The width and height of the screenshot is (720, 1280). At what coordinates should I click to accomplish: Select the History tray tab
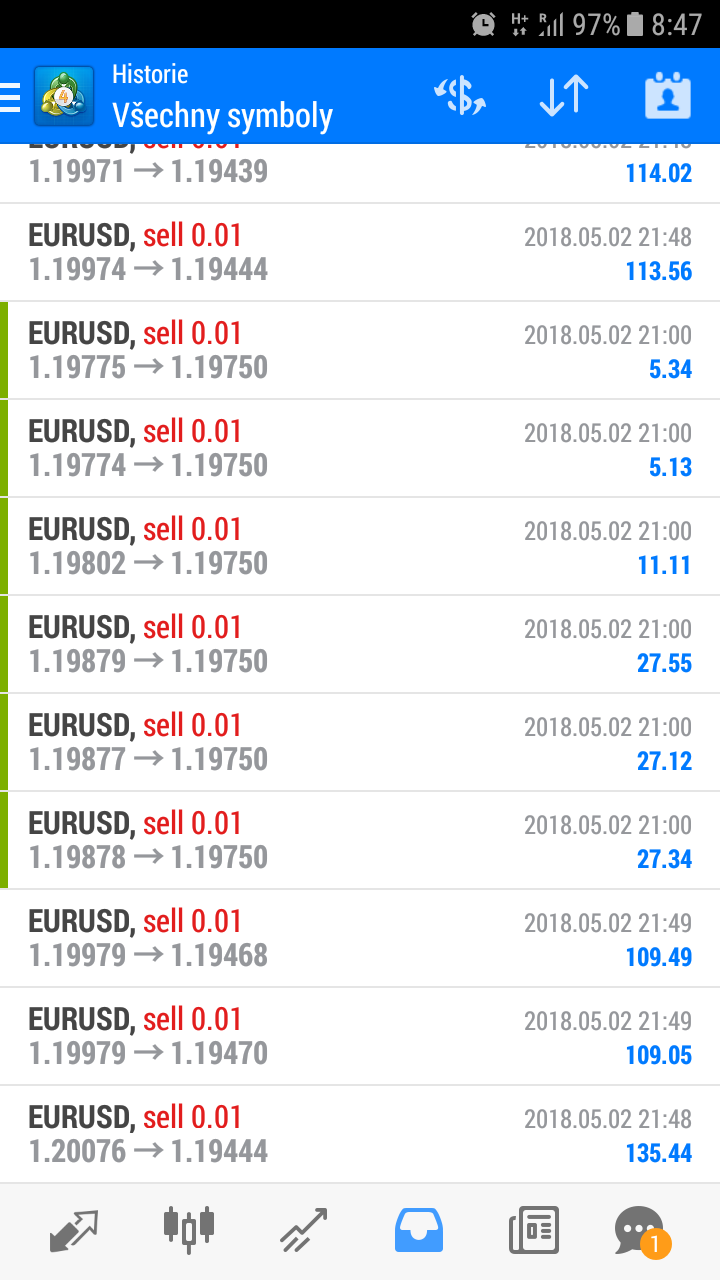click(419, 1231)
